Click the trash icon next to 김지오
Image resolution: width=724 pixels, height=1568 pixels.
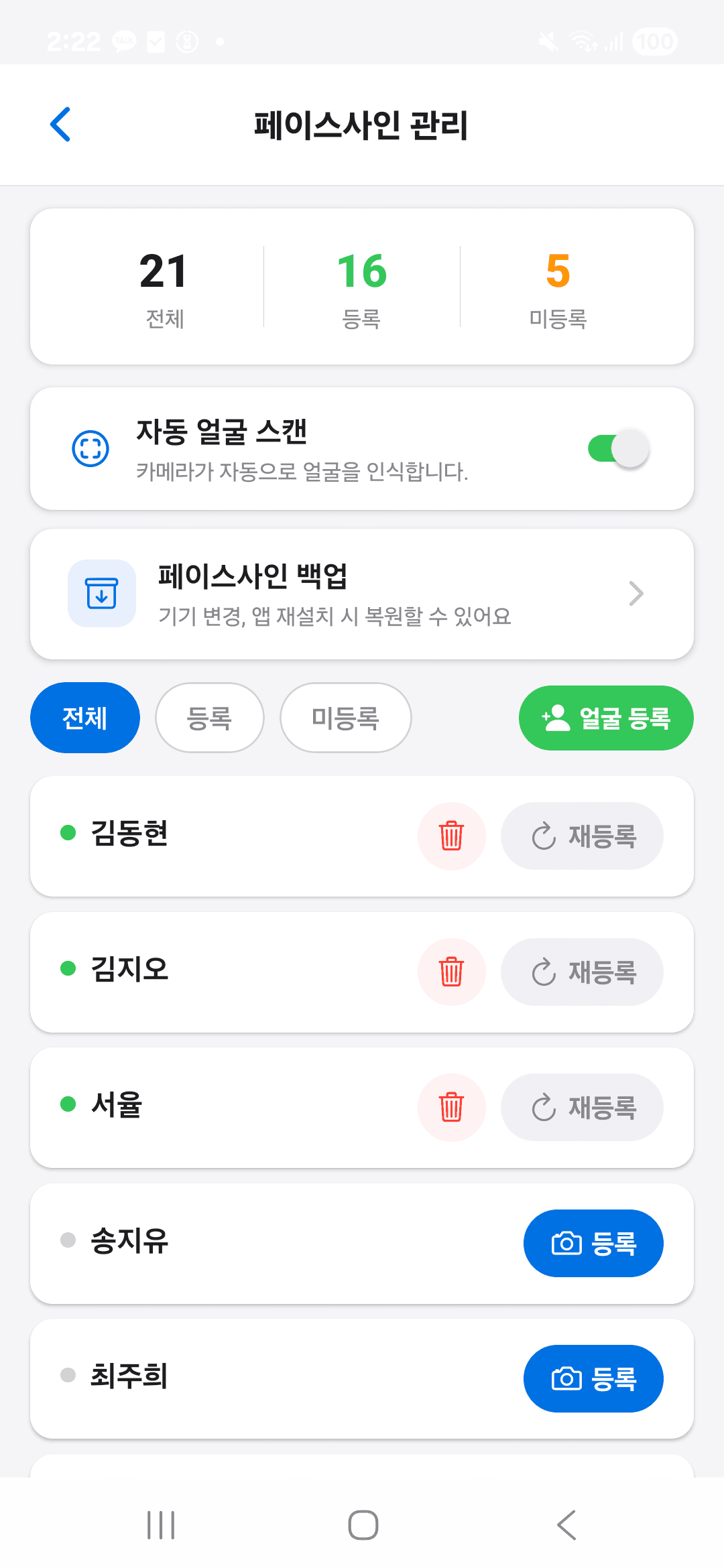point(452,972)
